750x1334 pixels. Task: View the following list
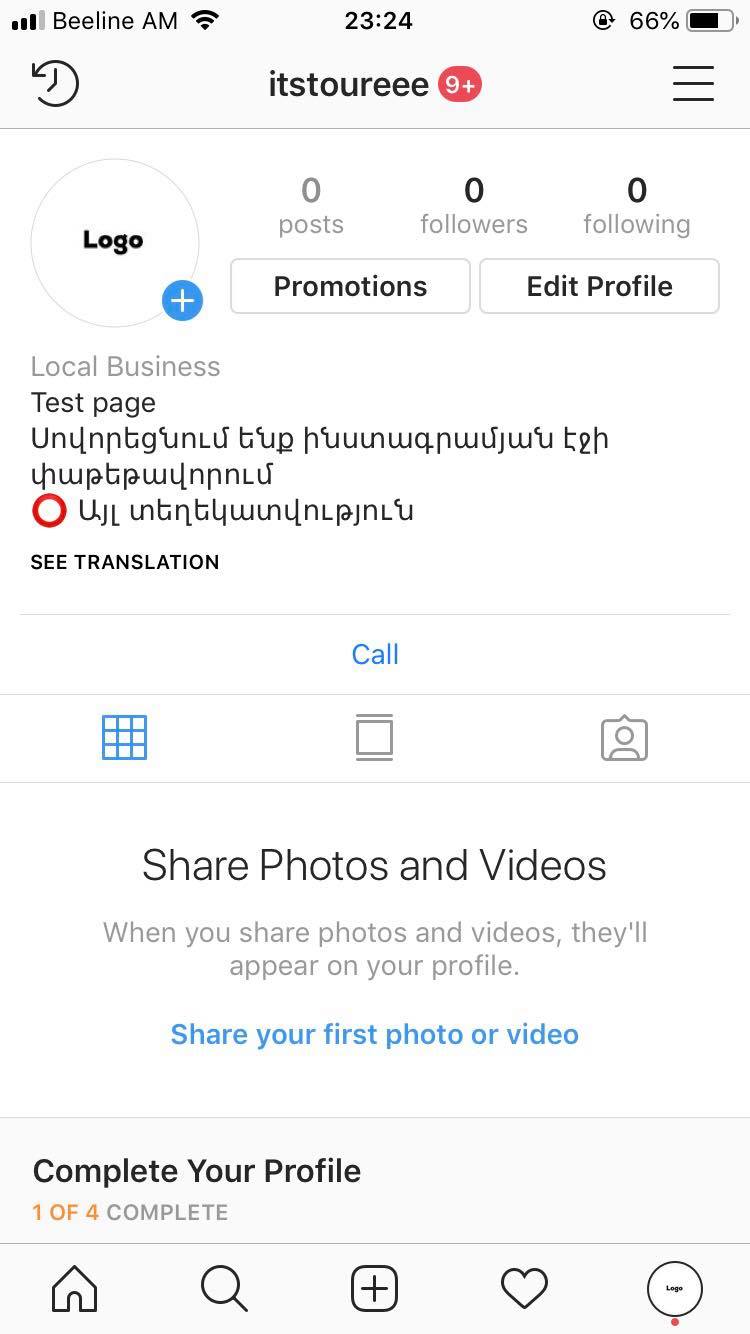(x=636, y=206)
